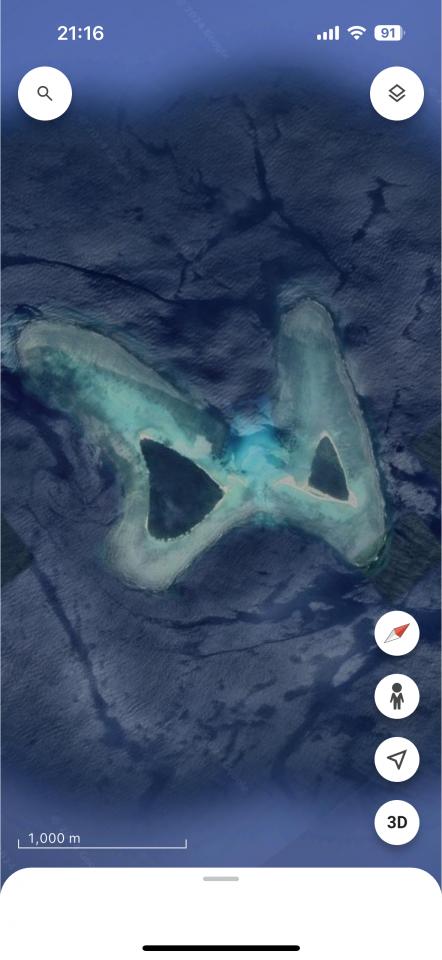Tap the bottom sheet drag handle
The image size is (442, 960).
point(221,879)
